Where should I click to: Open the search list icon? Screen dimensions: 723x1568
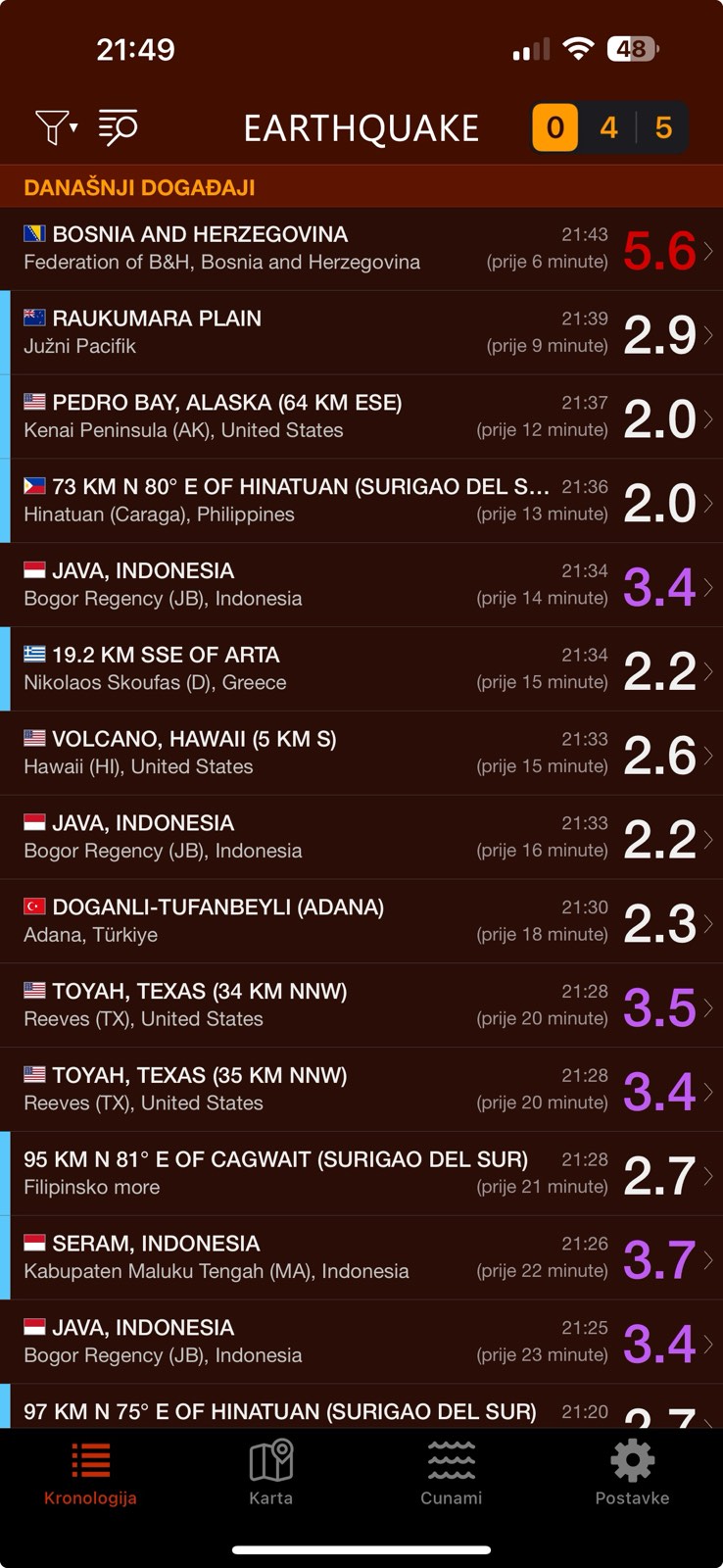pyautogui.click(x=118, y=126)
